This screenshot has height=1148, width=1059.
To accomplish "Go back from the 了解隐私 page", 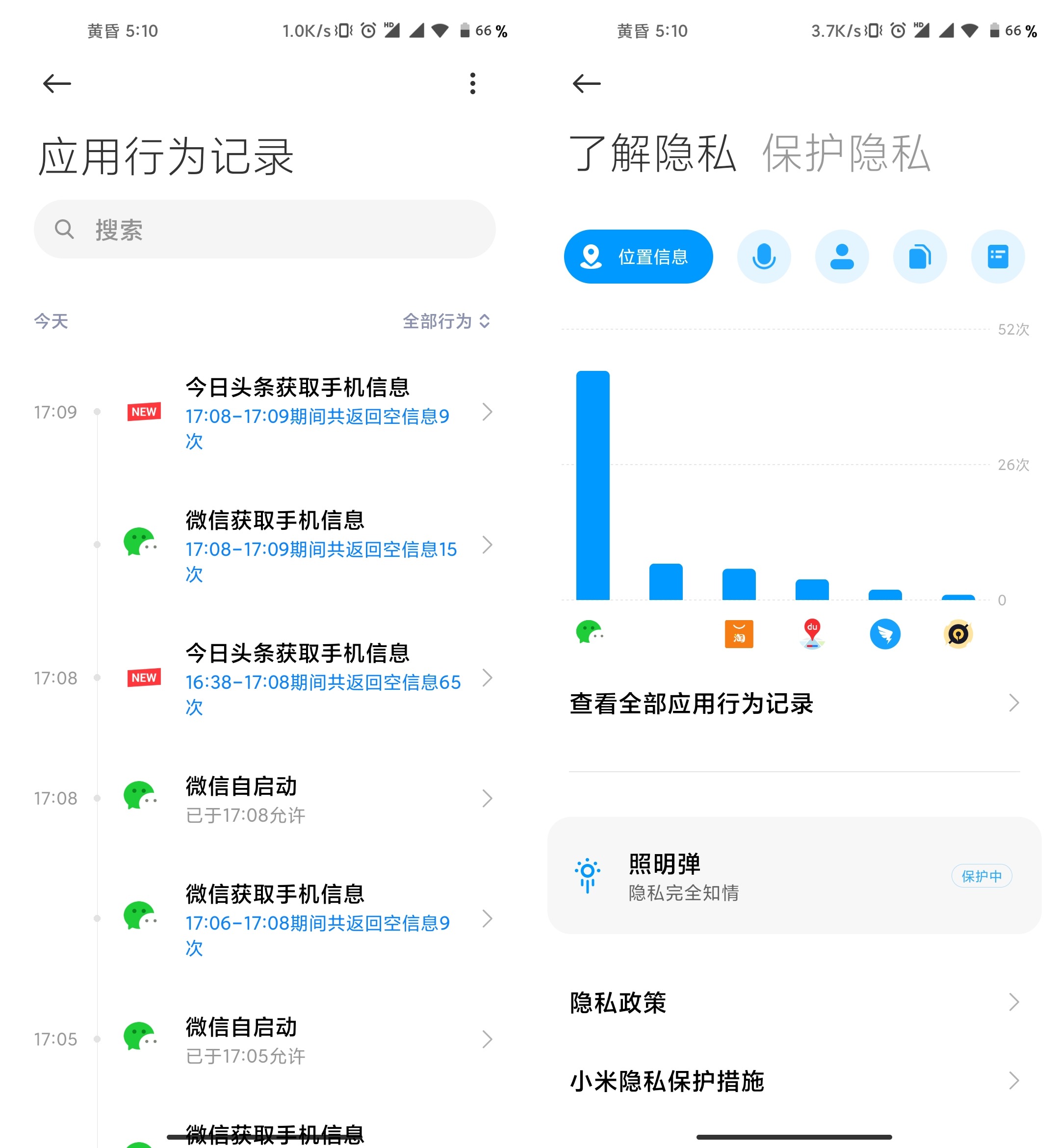I will (x=586, y=84).
